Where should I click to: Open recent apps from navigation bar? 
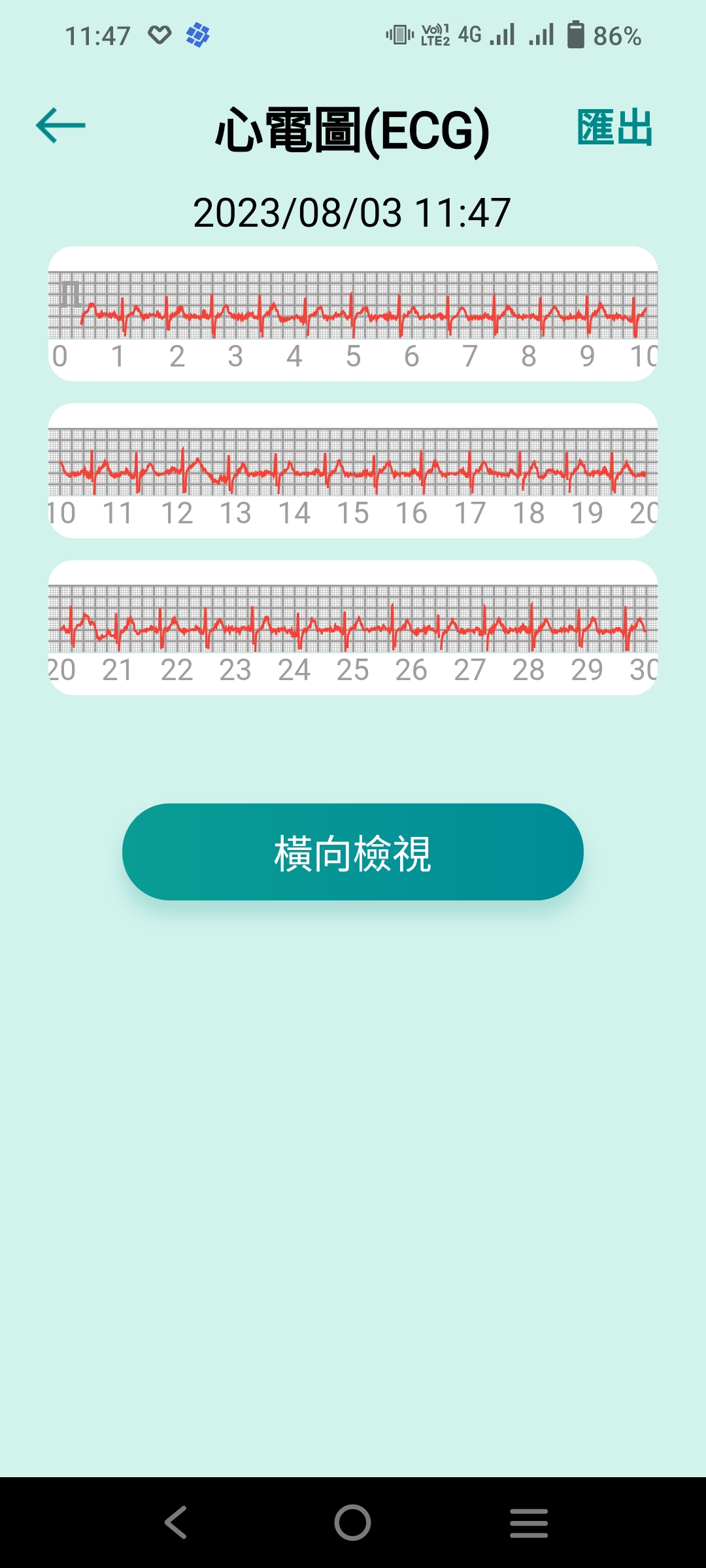(529, 1523)
